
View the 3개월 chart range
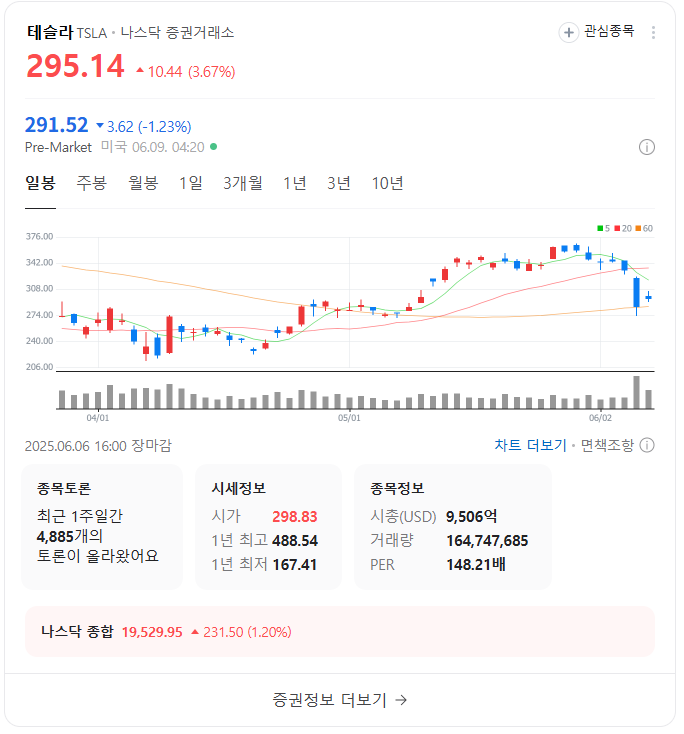click(242, 183)
